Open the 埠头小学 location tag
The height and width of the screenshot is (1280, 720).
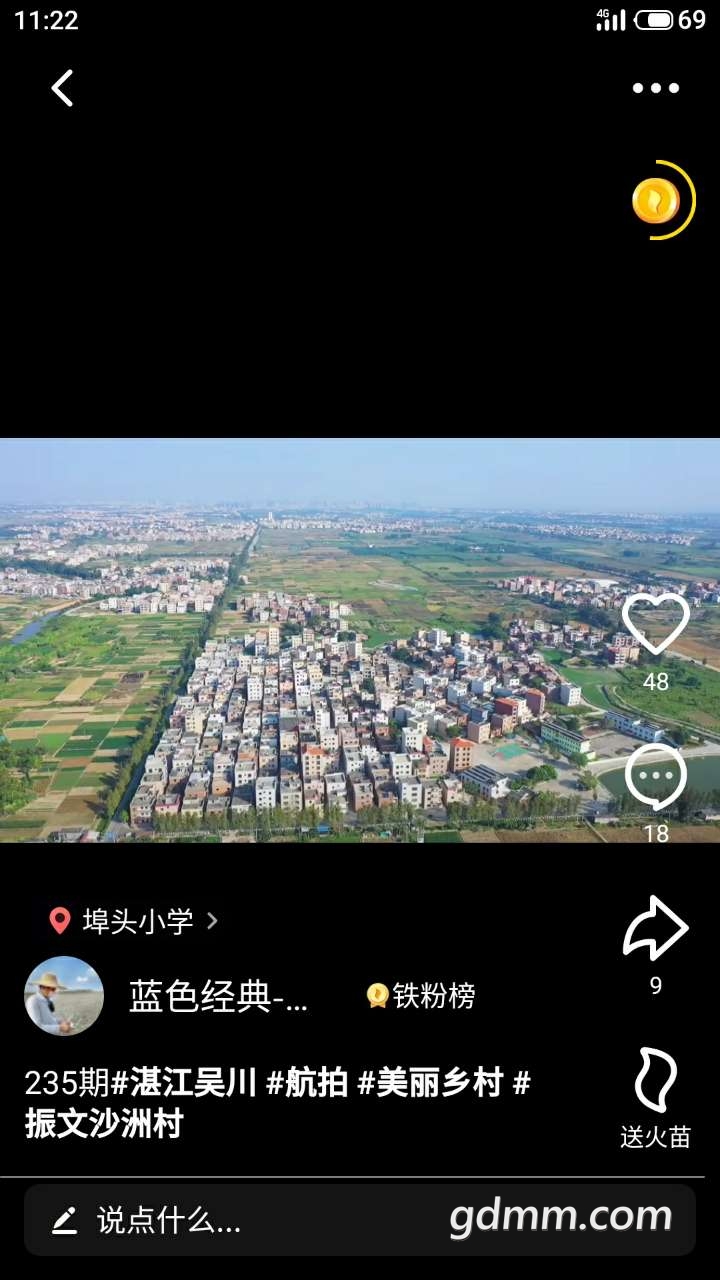tap(136, 921)
